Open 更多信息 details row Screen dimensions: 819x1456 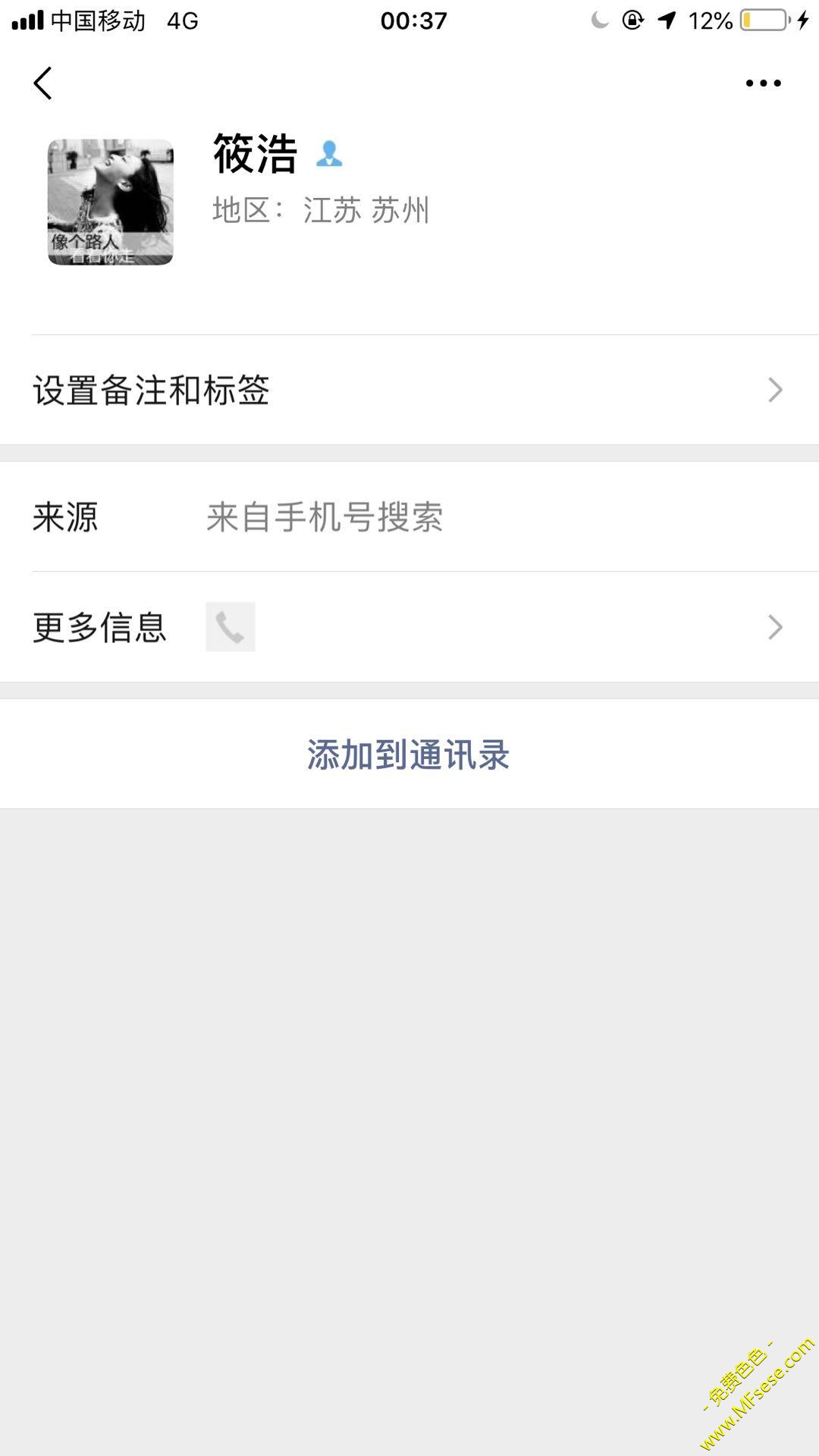(409, 627)
